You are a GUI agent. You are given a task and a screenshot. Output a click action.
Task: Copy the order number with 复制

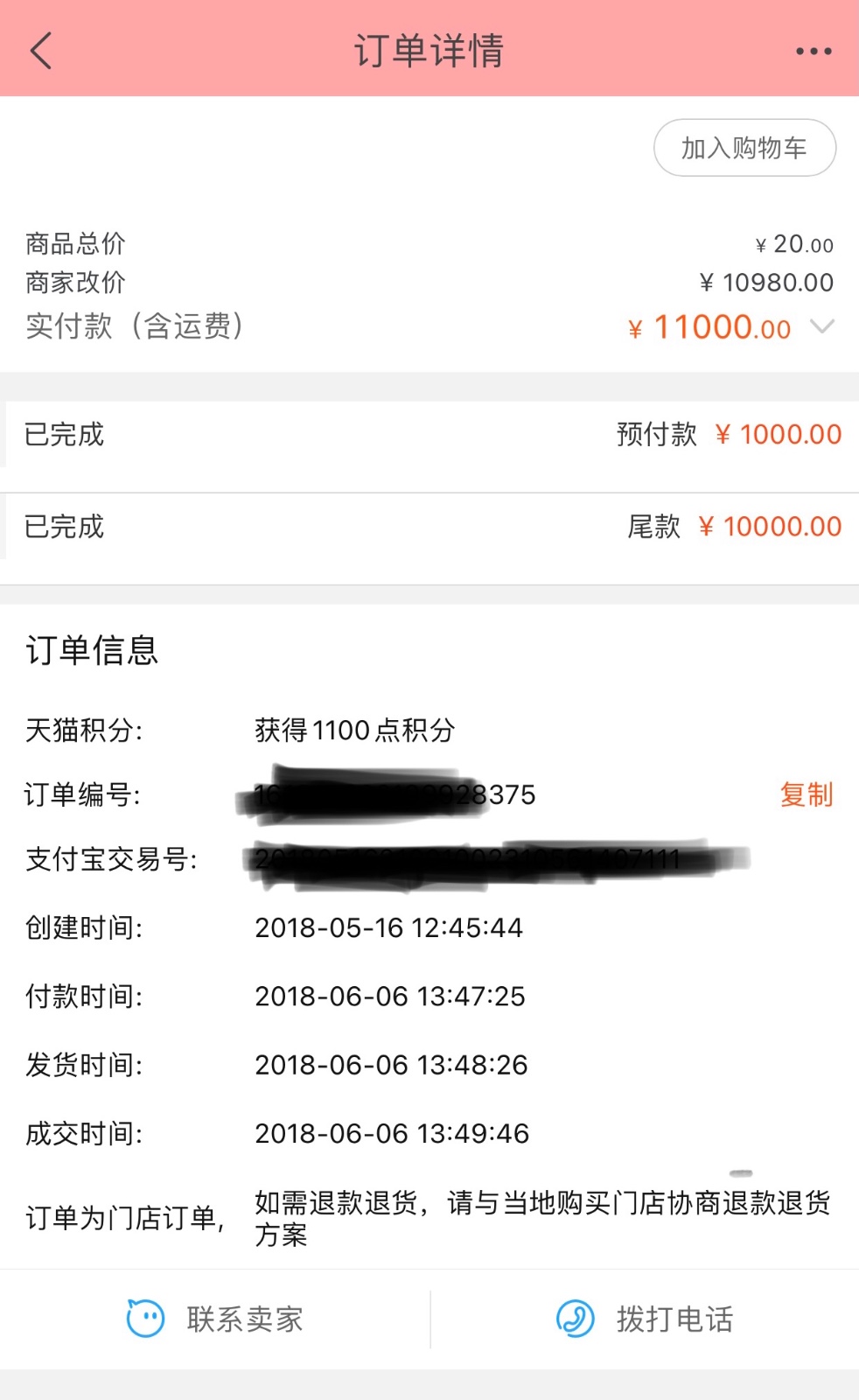coord(806,794)
